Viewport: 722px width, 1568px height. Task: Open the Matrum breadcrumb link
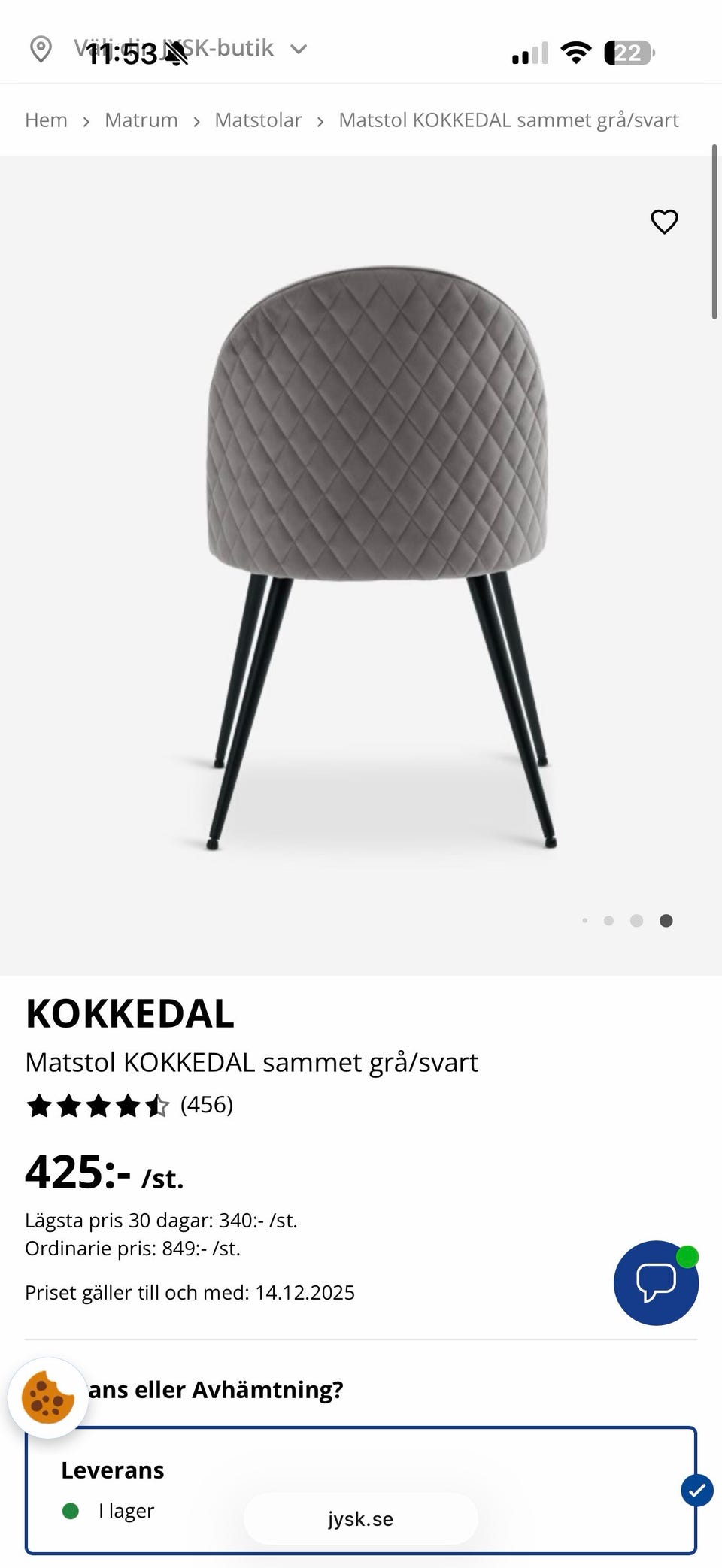(x=141, y=120)
